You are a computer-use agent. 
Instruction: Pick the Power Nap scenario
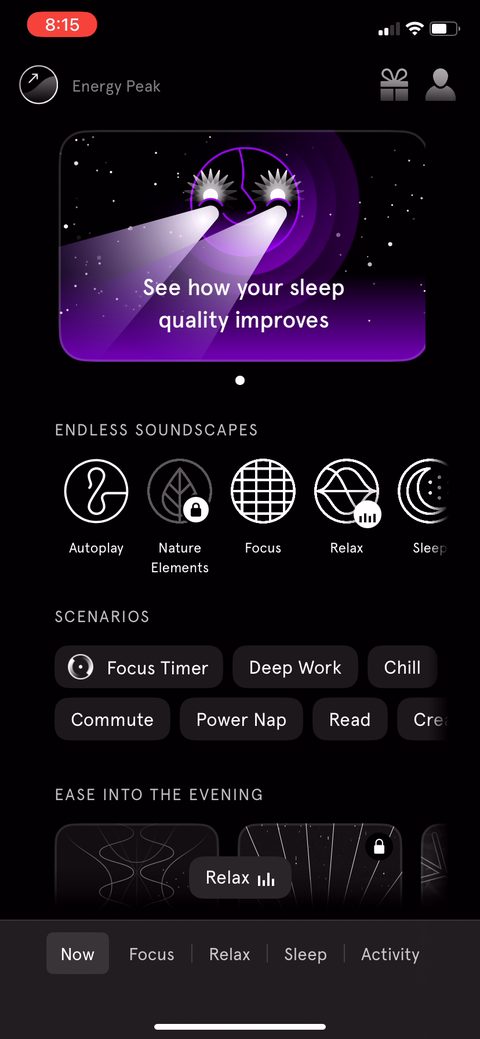click(241, 720)
